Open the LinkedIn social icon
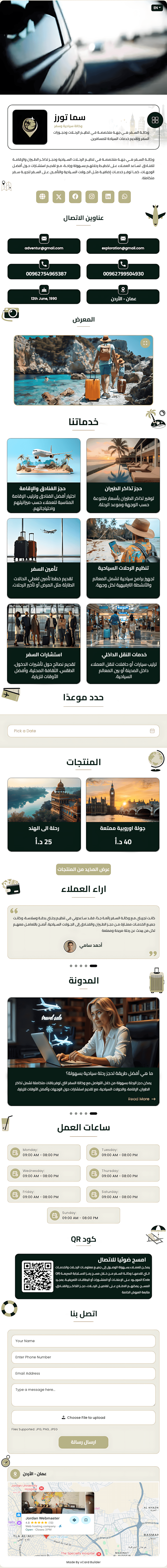 point(108,197)
